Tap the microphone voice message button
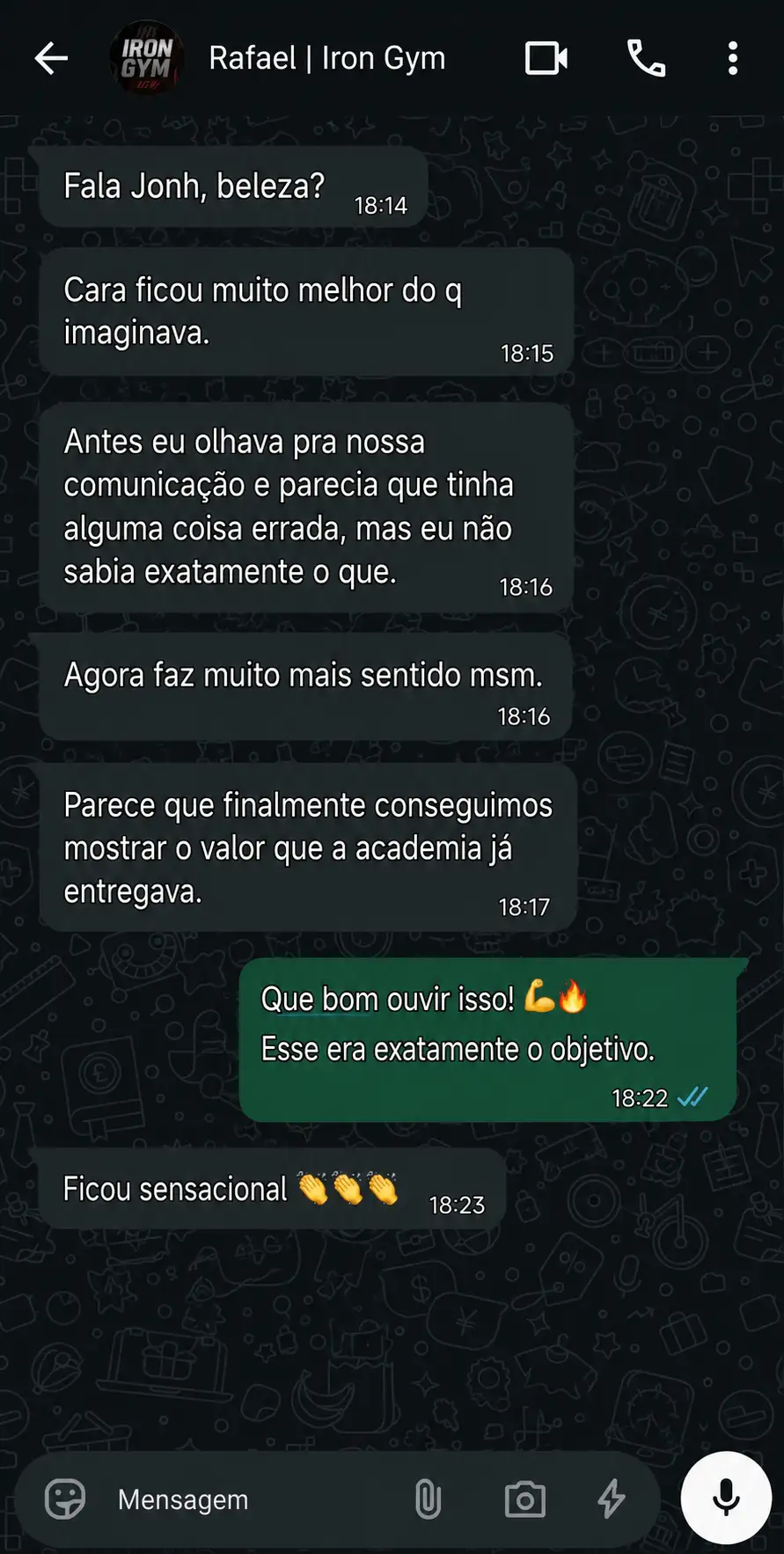The image size is (784, 1554). pos(726,1497)
